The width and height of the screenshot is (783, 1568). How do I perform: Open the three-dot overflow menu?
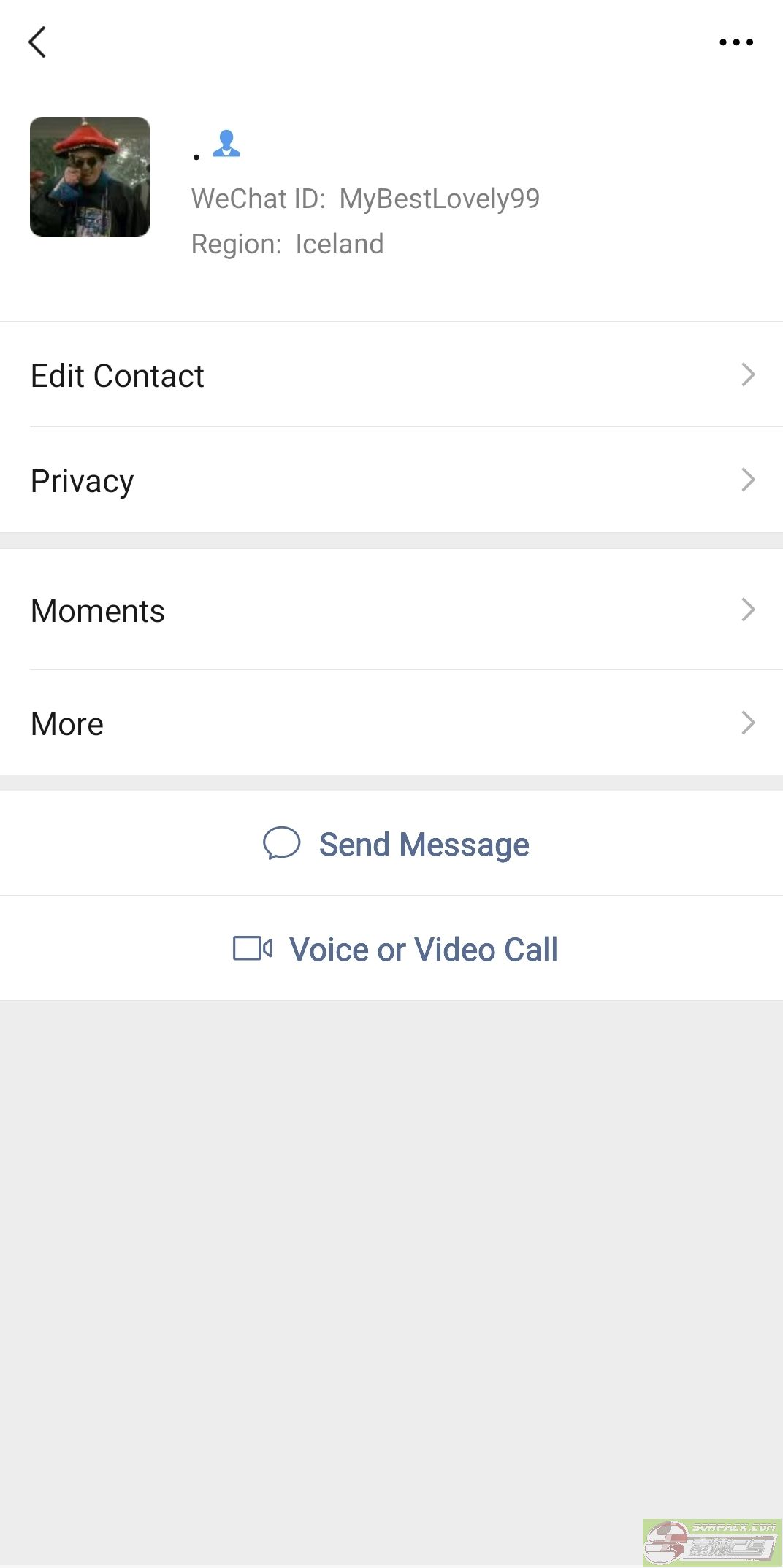click(x=736, y=42)
